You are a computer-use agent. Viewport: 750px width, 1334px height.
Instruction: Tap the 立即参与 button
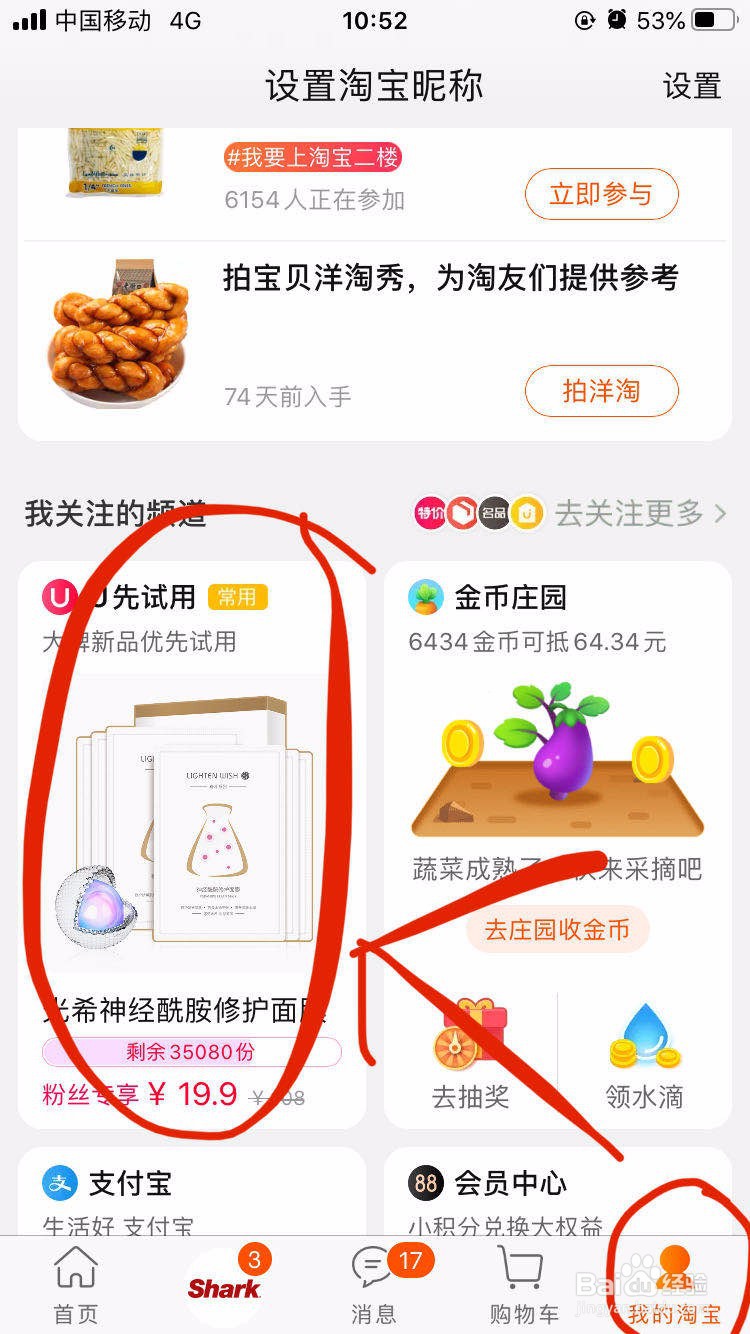click(x=602, y=194)
